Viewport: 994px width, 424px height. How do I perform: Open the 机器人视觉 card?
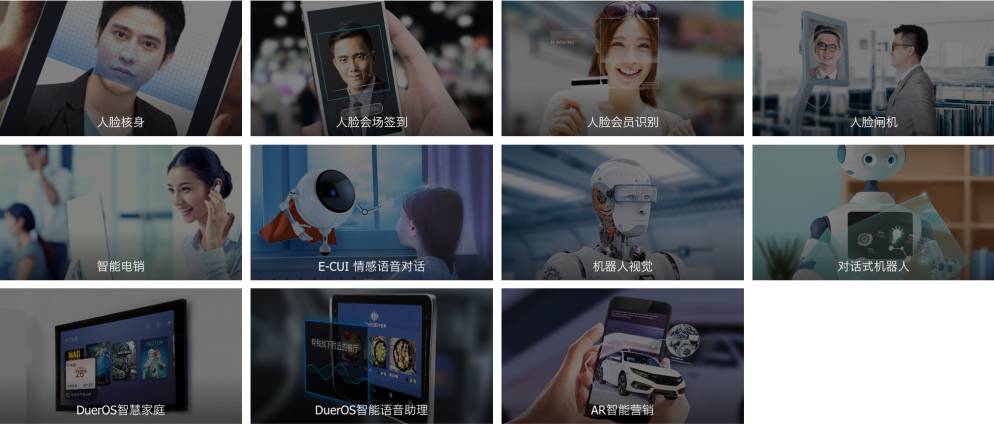(622, 212)
